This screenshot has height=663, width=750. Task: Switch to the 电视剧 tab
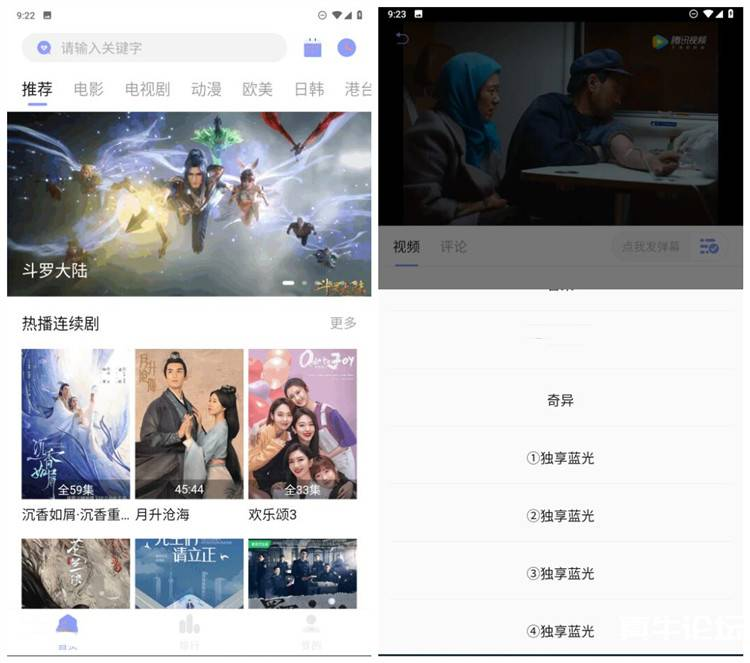(x=146, y=89)
